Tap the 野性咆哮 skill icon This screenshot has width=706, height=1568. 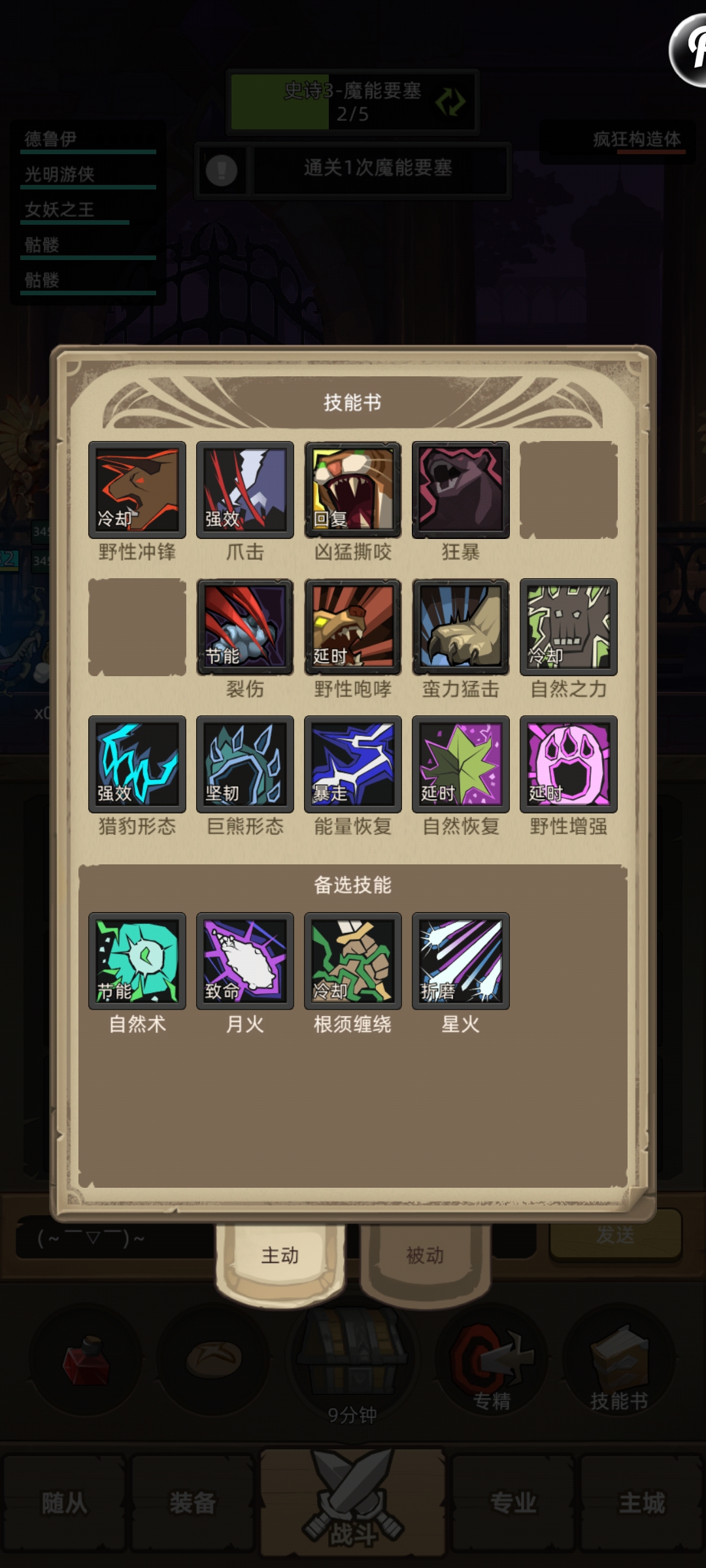353,627
